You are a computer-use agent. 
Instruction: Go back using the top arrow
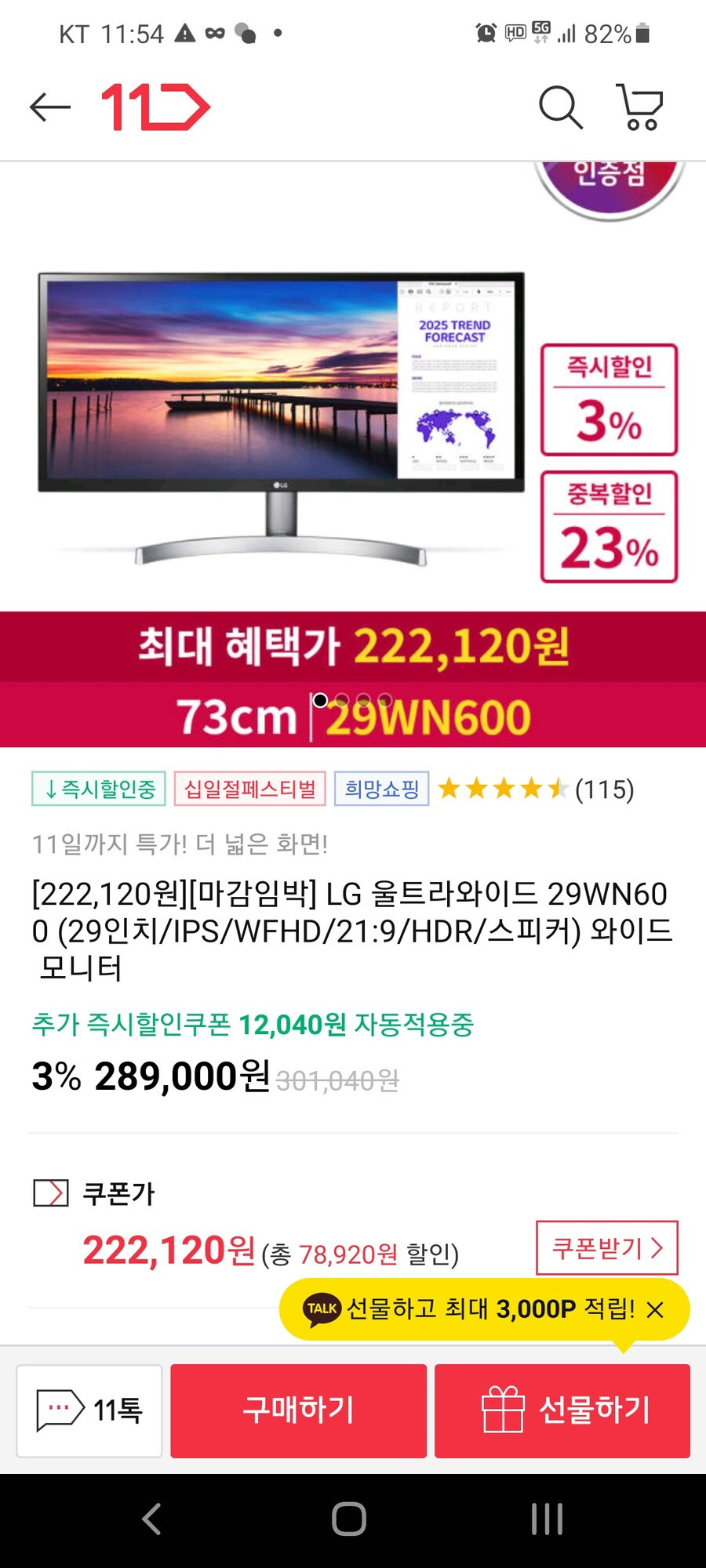click(x=50, y=107)
